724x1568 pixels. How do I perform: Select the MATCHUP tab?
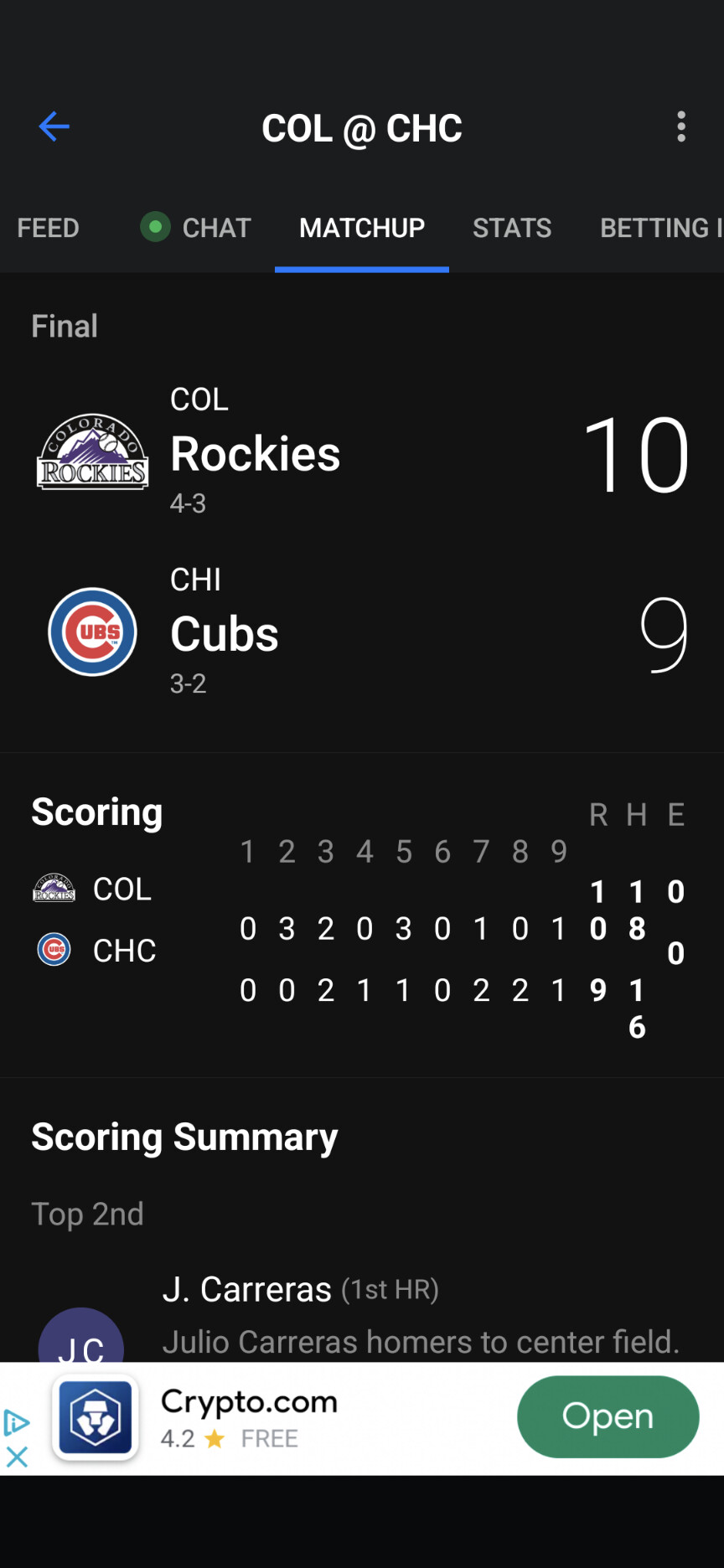coord(362,228)
